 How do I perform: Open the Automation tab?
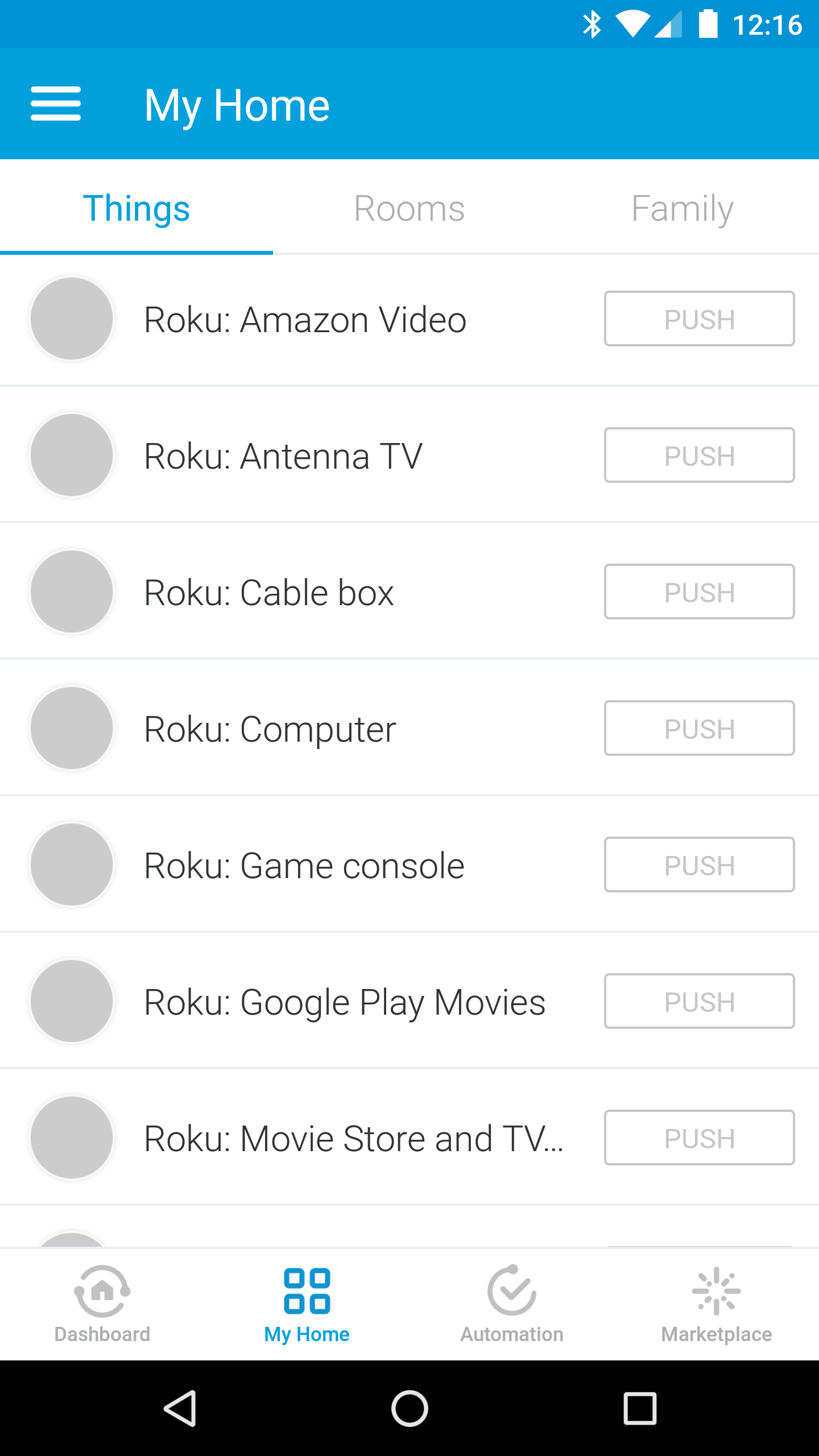click(x=512, y=1305)
